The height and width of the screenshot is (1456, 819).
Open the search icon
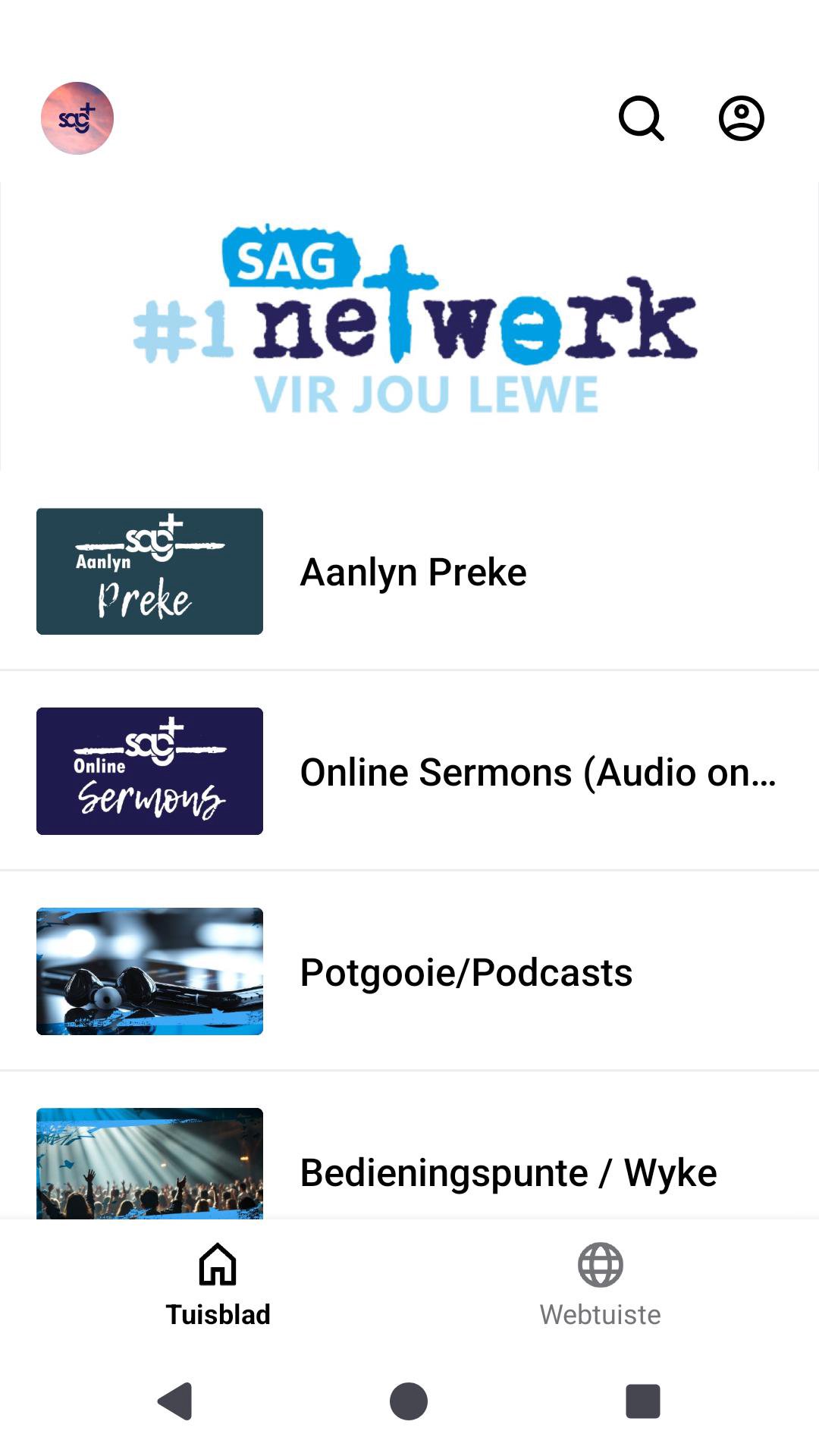[x=642, y=118]
